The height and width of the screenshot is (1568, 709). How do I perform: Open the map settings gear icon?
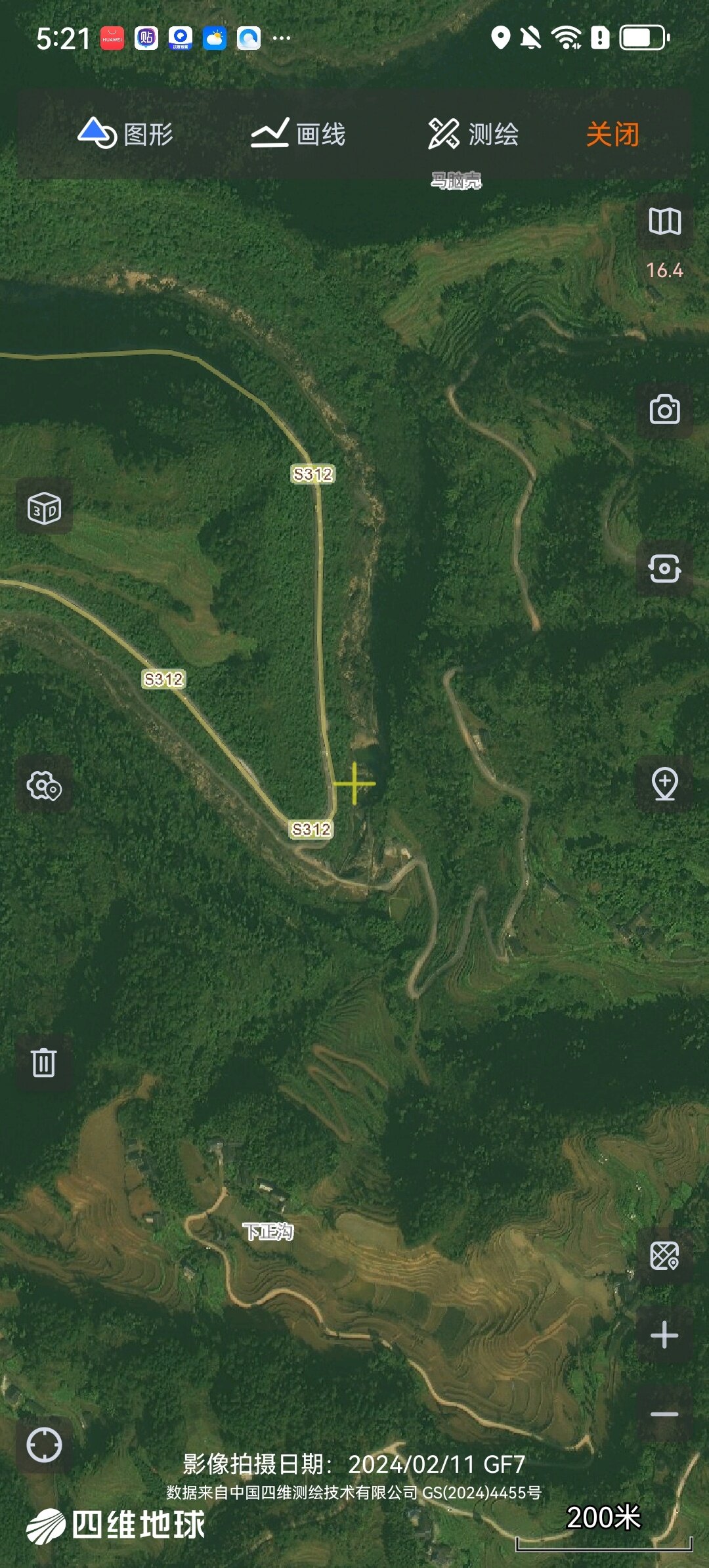click(44, 785)
